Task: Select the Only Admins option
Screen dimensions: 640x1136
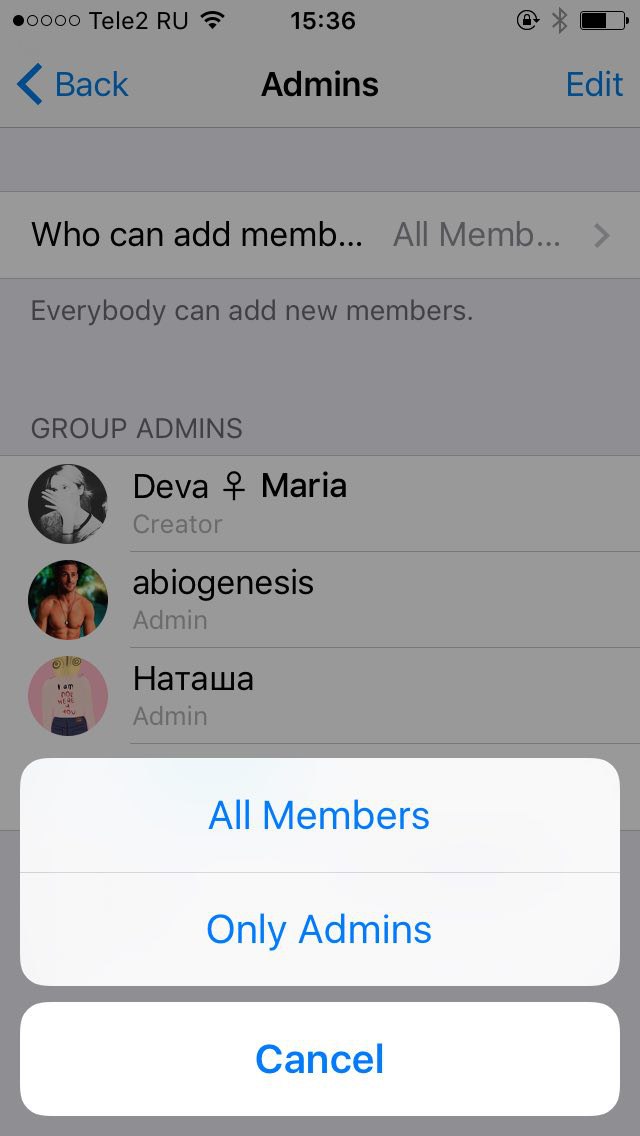Action: click(319, 929)
